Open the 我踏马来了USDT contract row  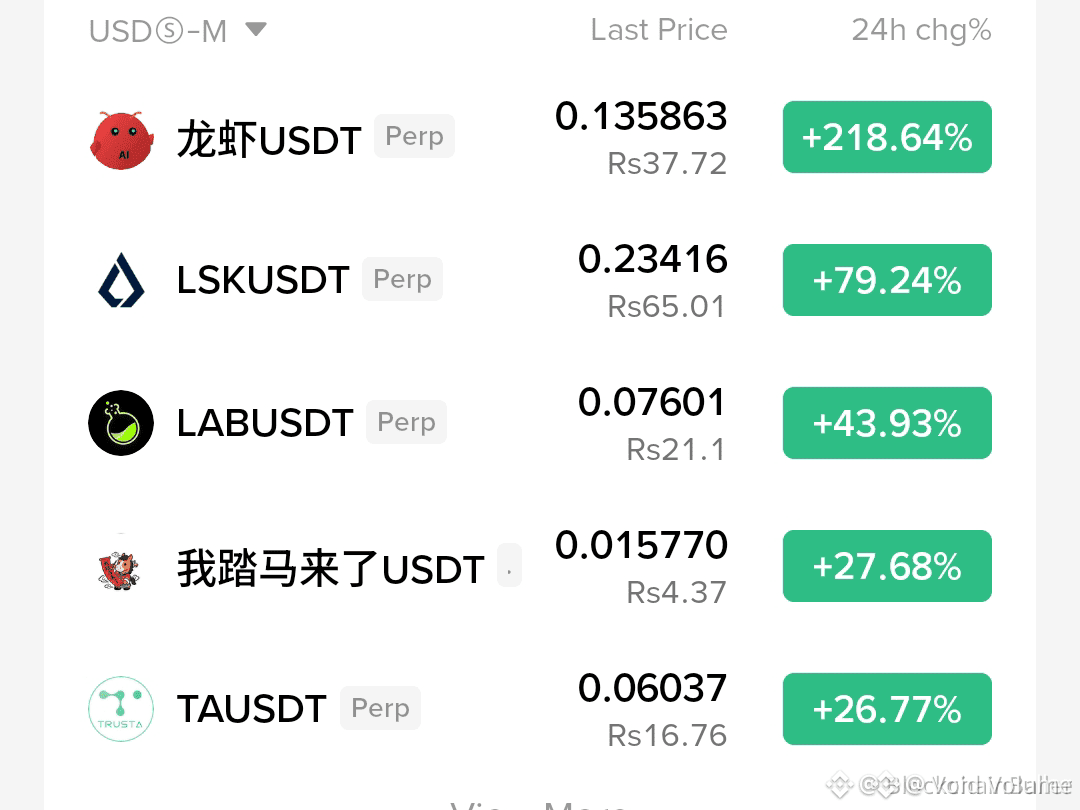pos(540,566)
